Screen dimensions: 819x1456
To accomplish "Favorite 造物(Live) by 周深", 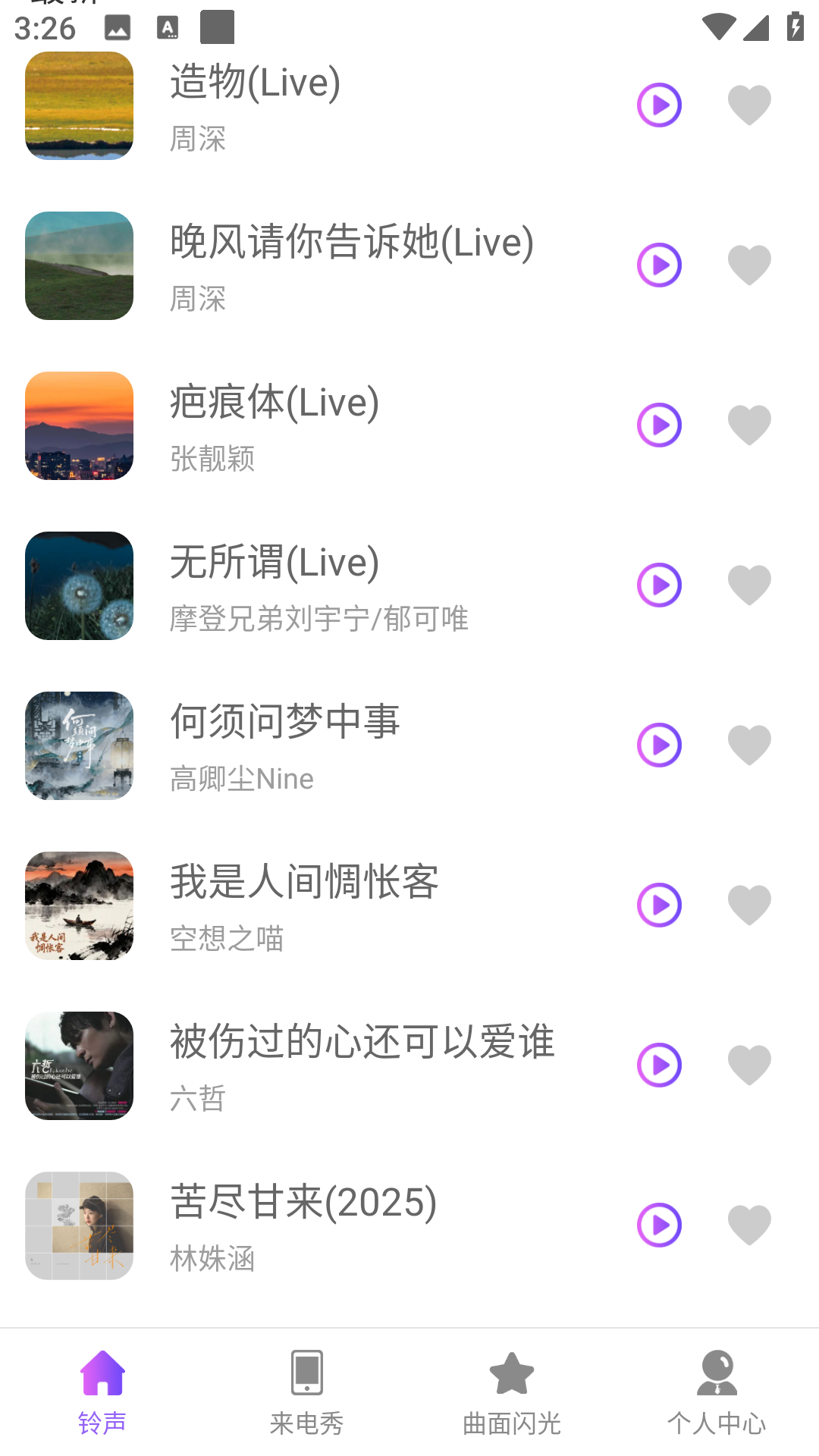I will [x=749, y=105].
